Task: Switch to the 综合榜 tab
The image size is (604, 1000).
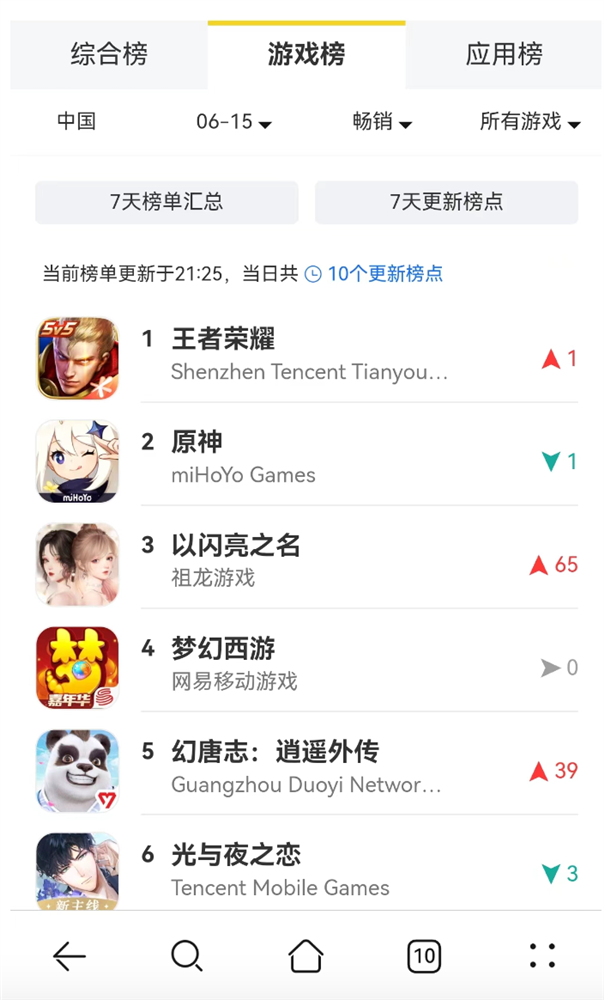Action: click(x=109, y=55)
